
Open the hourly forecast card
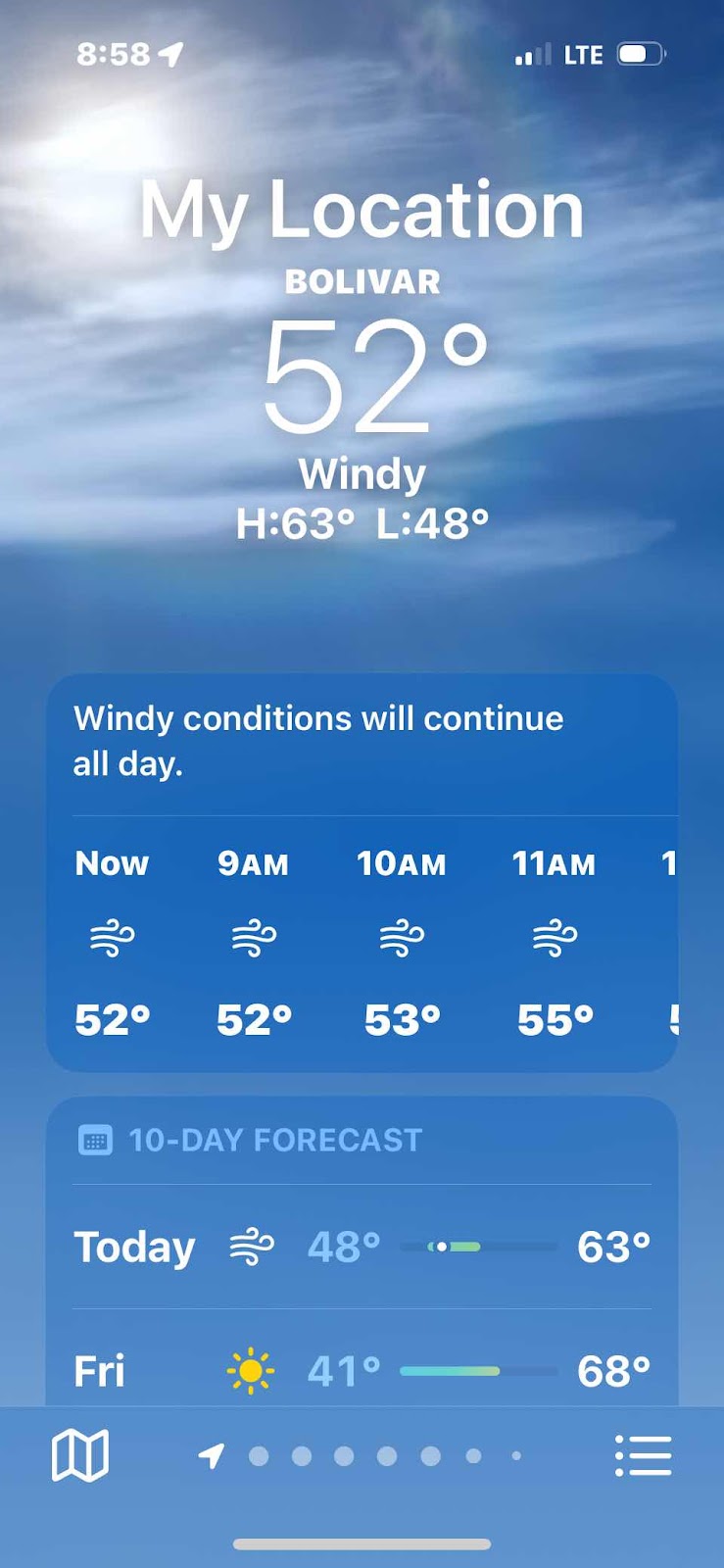click(x=362, y=941)
